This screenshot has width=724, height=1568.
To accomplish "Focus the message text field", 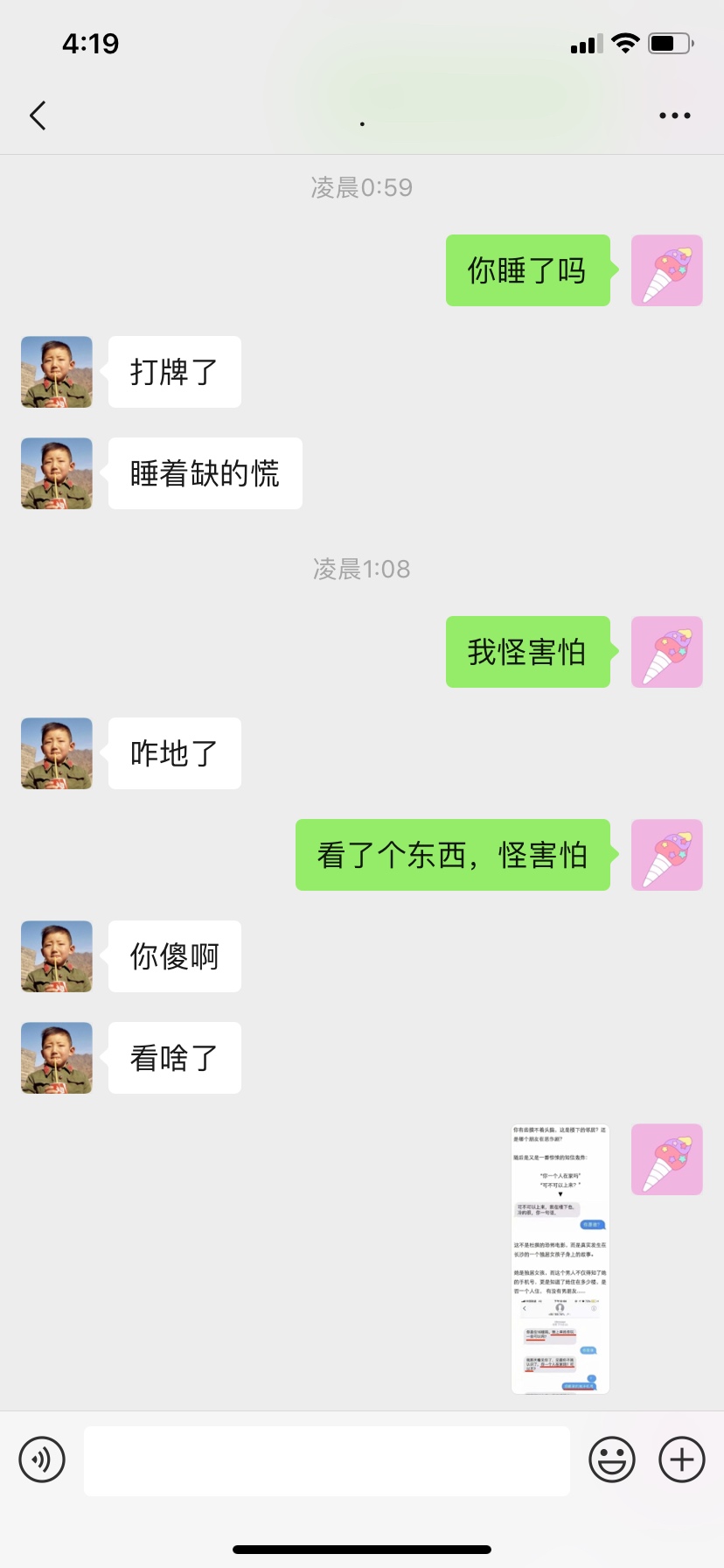I will [x=327, y=1459].
